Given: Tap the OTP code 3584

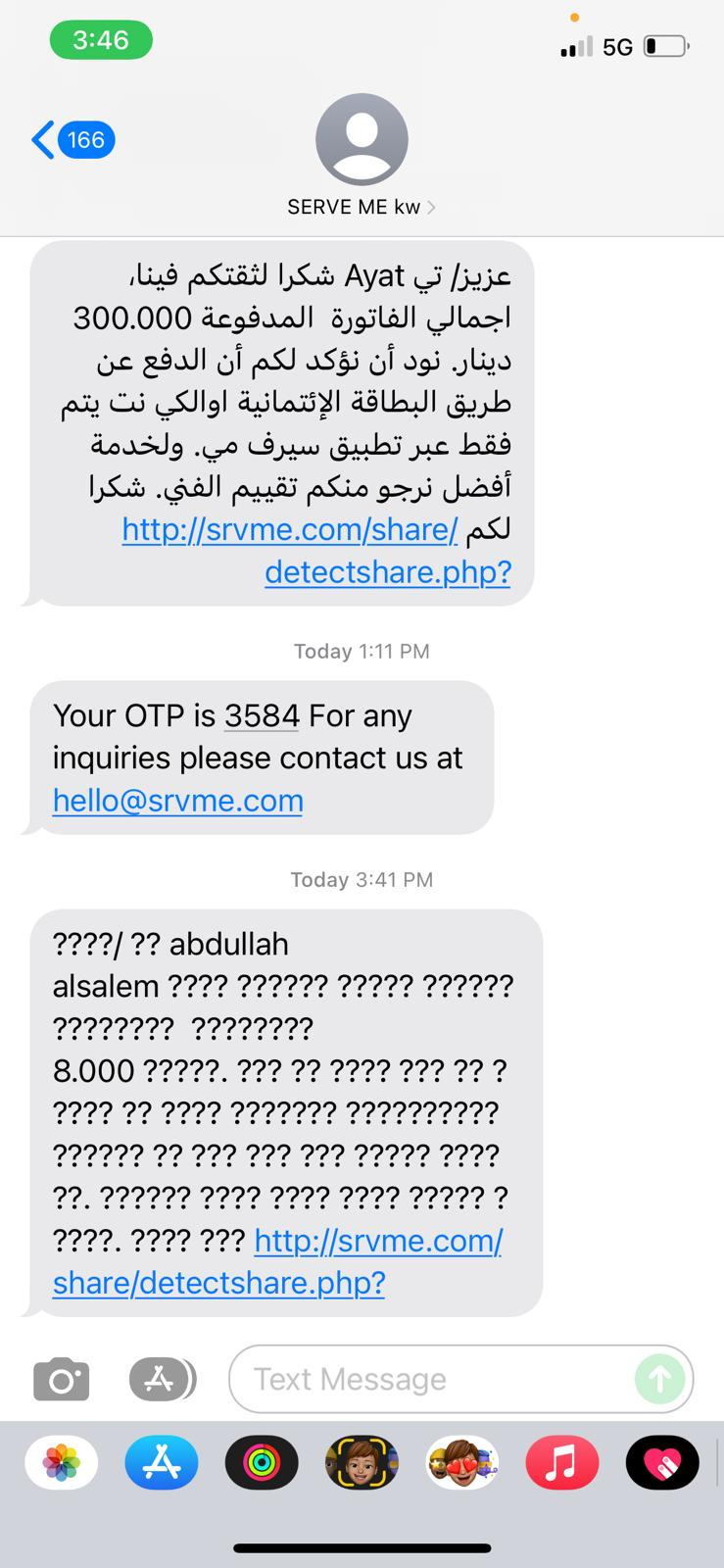Looking at the screenshot, I should [261, 716].
